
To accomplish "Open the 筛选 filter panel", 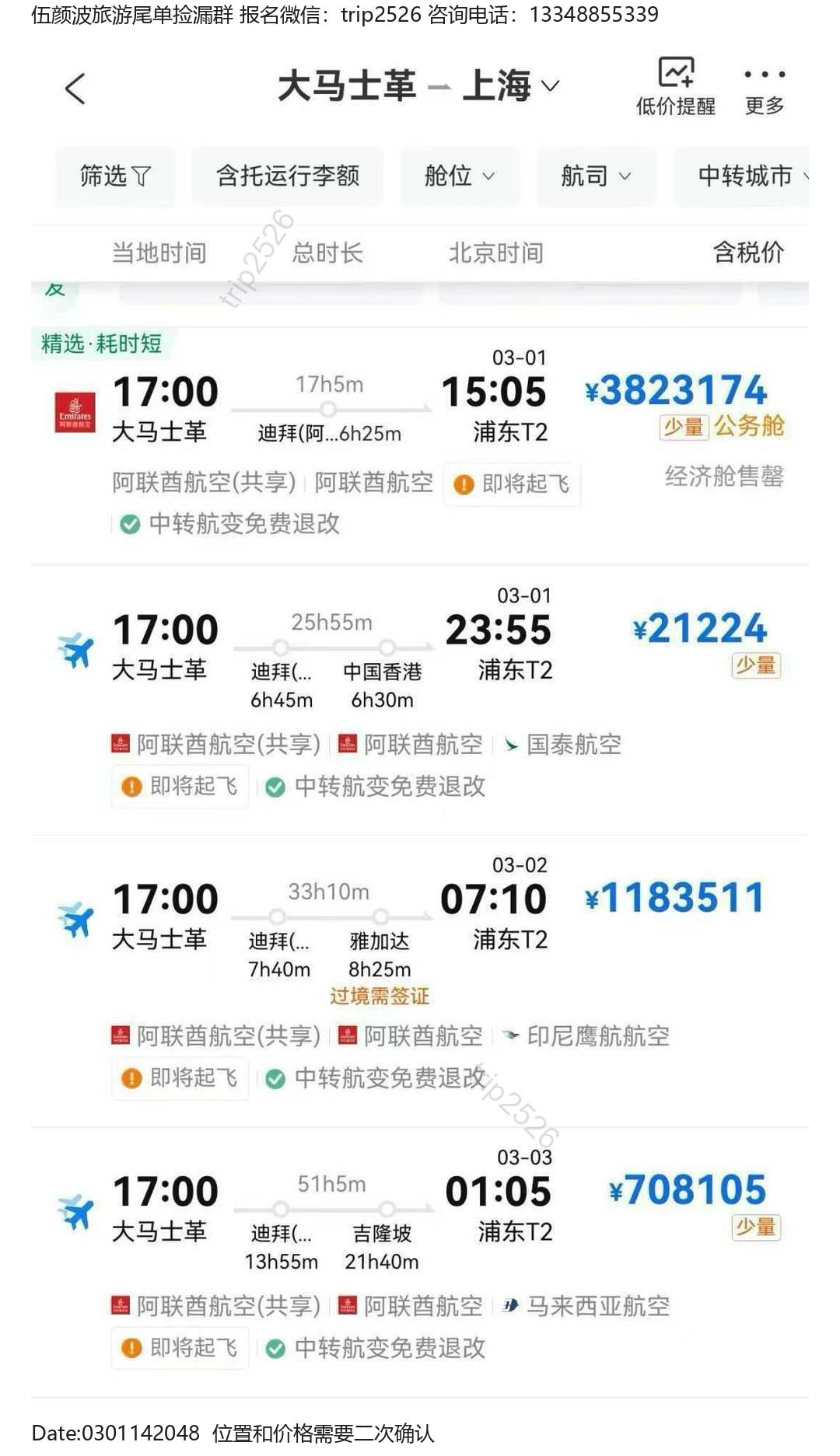I will pyautogui.click(x=114, y=176).
